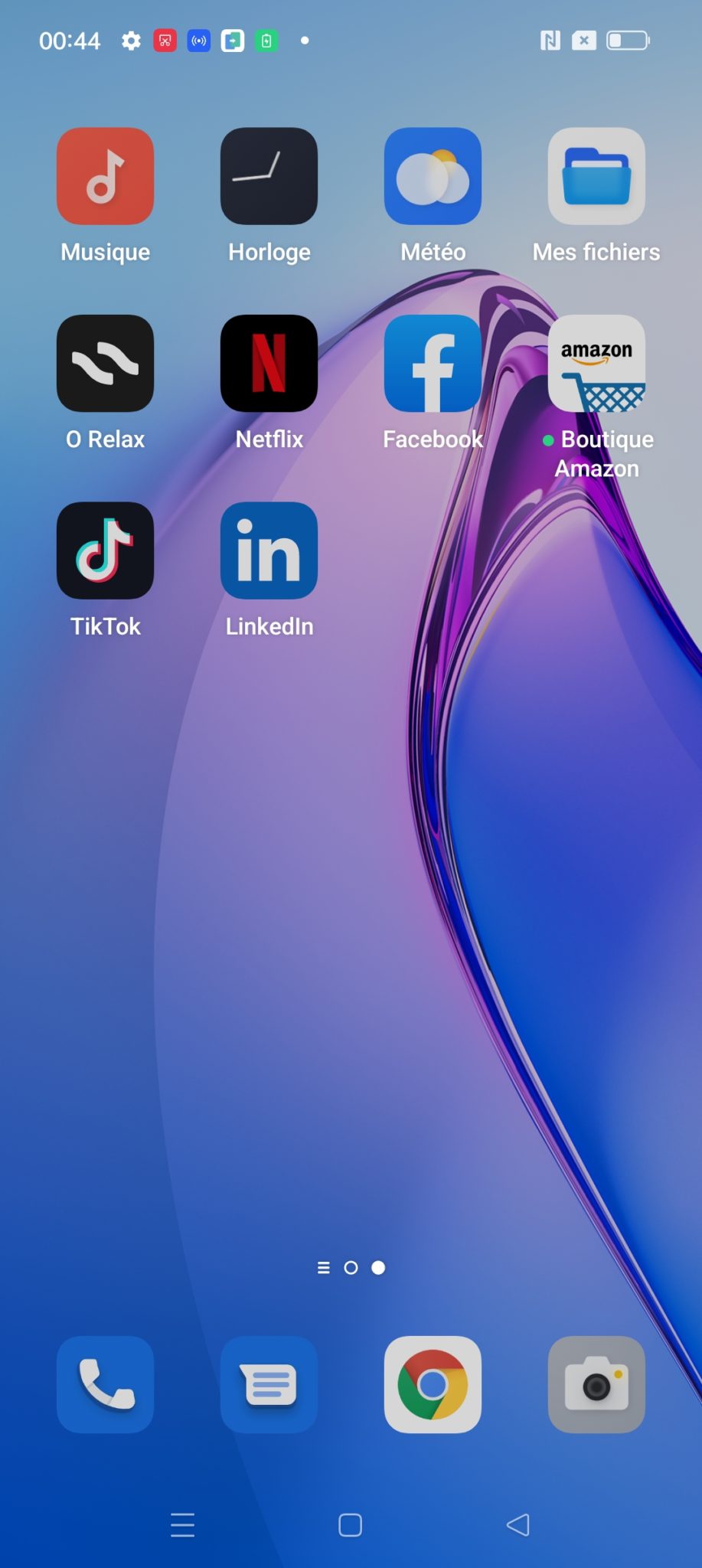The width and height of the screenshot is (702, 1568).
Task: Open the Musique app
Action: click(x=105, y=176)
